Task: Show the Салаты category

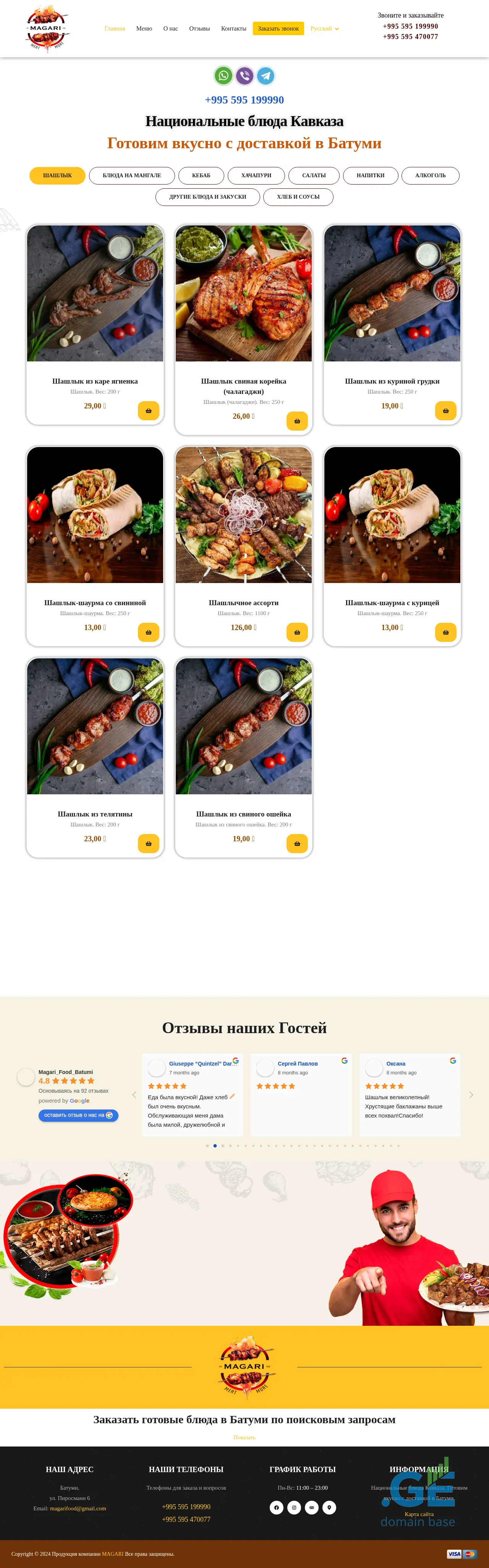Action: pos(314,175)
